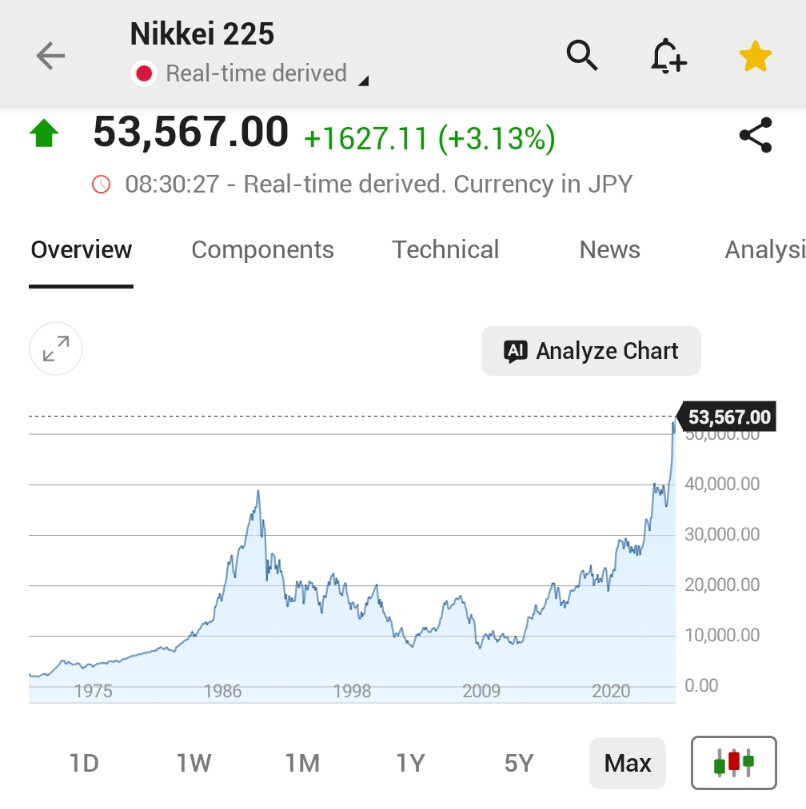Image resolution: width=806 pixels, height=809 pixels.
Task: Switch to the Components tab
Action: coord(262,250)
